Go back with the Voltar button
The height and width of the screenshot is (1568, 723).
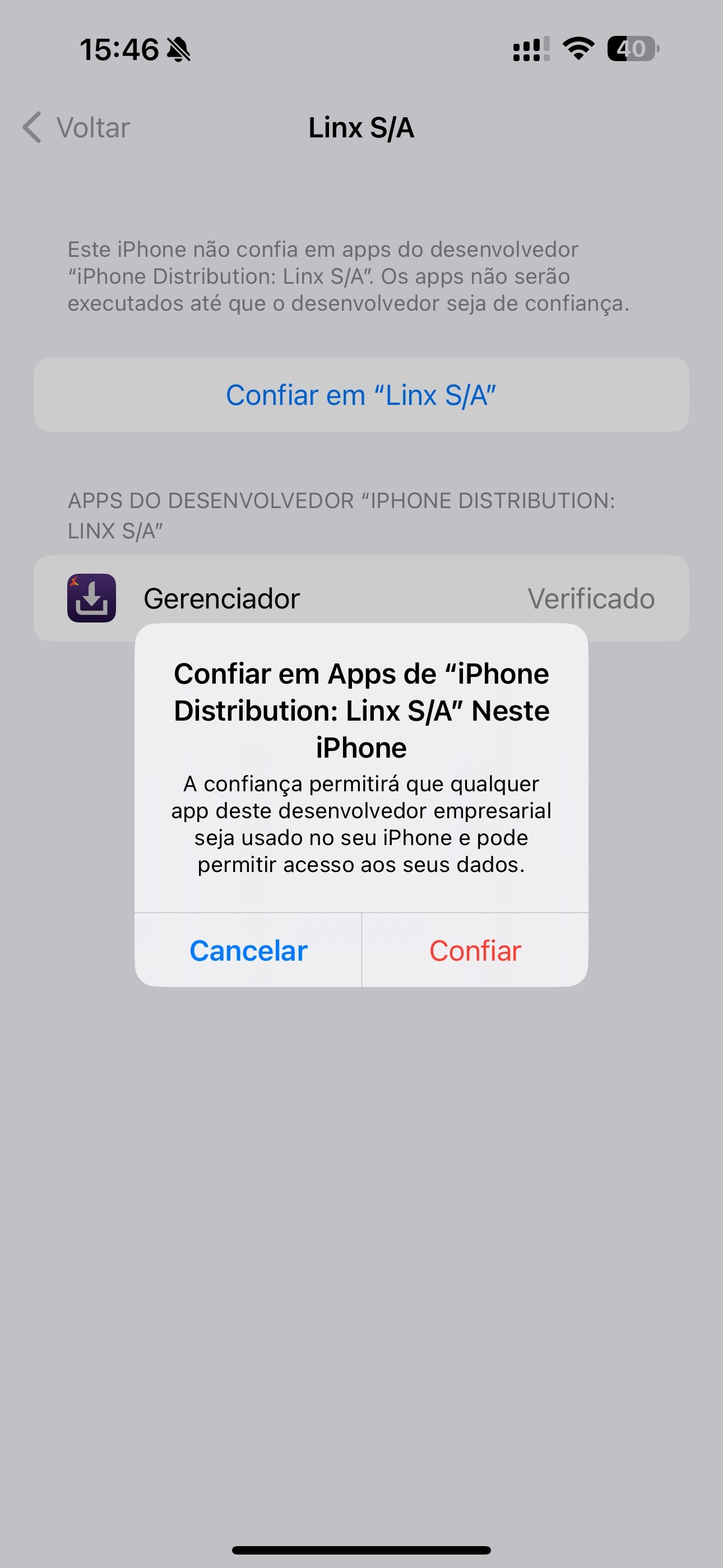(x=77, y=128)
